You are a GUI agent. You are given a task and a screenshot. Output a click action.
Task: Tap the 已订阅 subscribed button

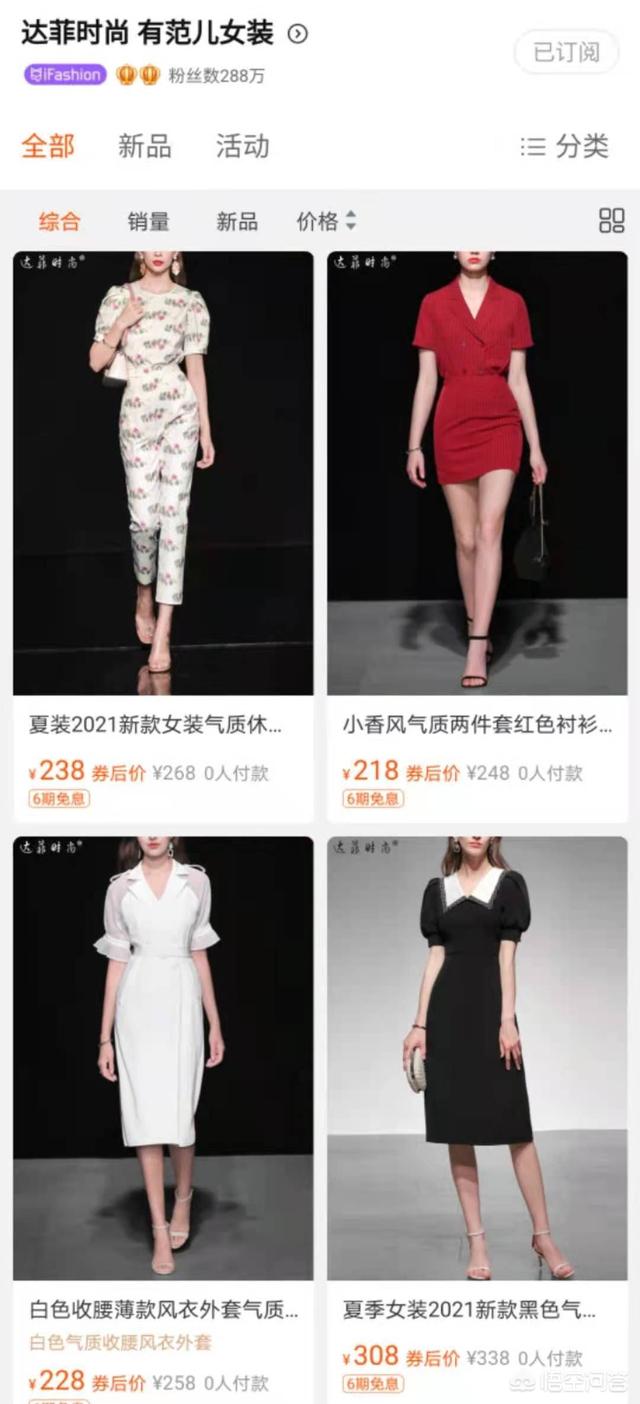point(566,52)
